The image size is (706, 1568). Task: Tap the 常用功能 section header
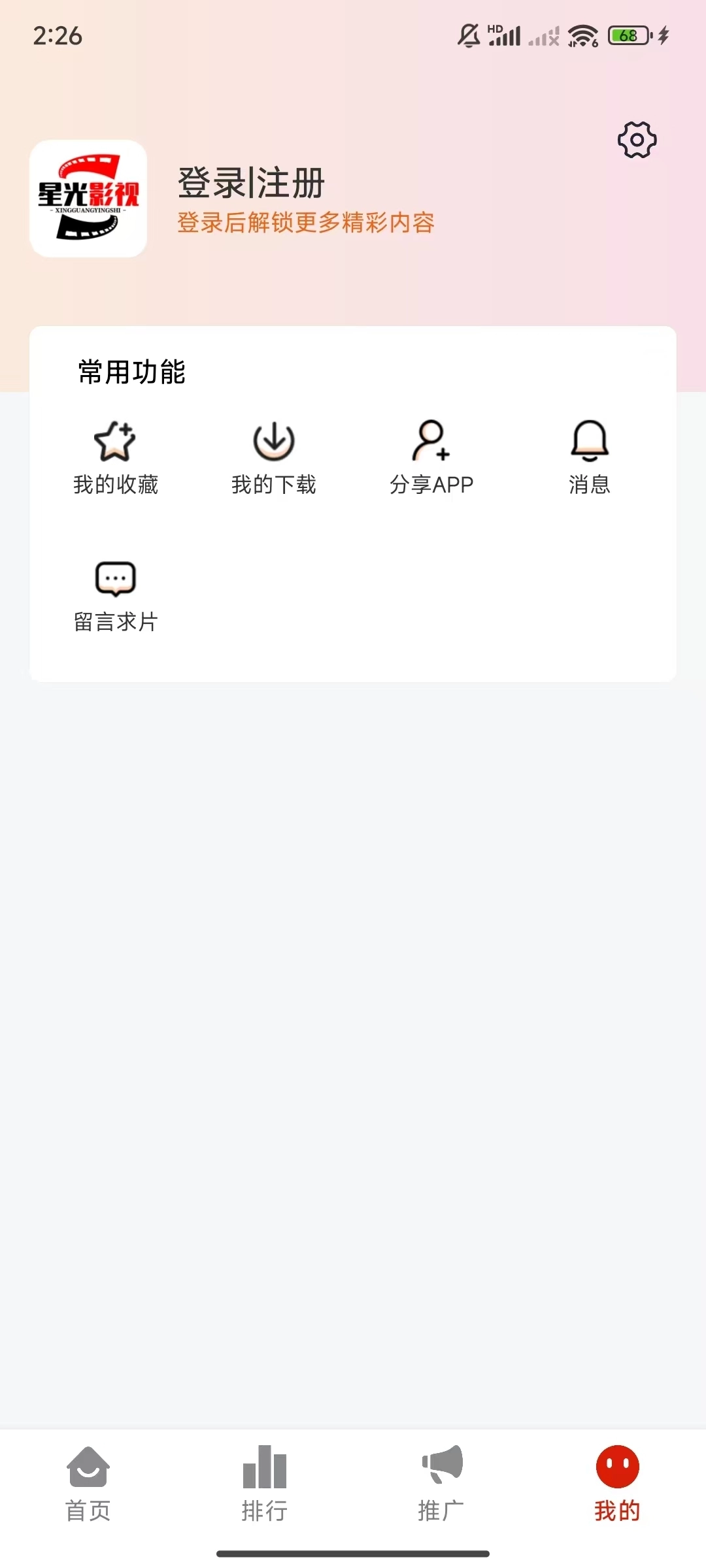coord(130,372)
